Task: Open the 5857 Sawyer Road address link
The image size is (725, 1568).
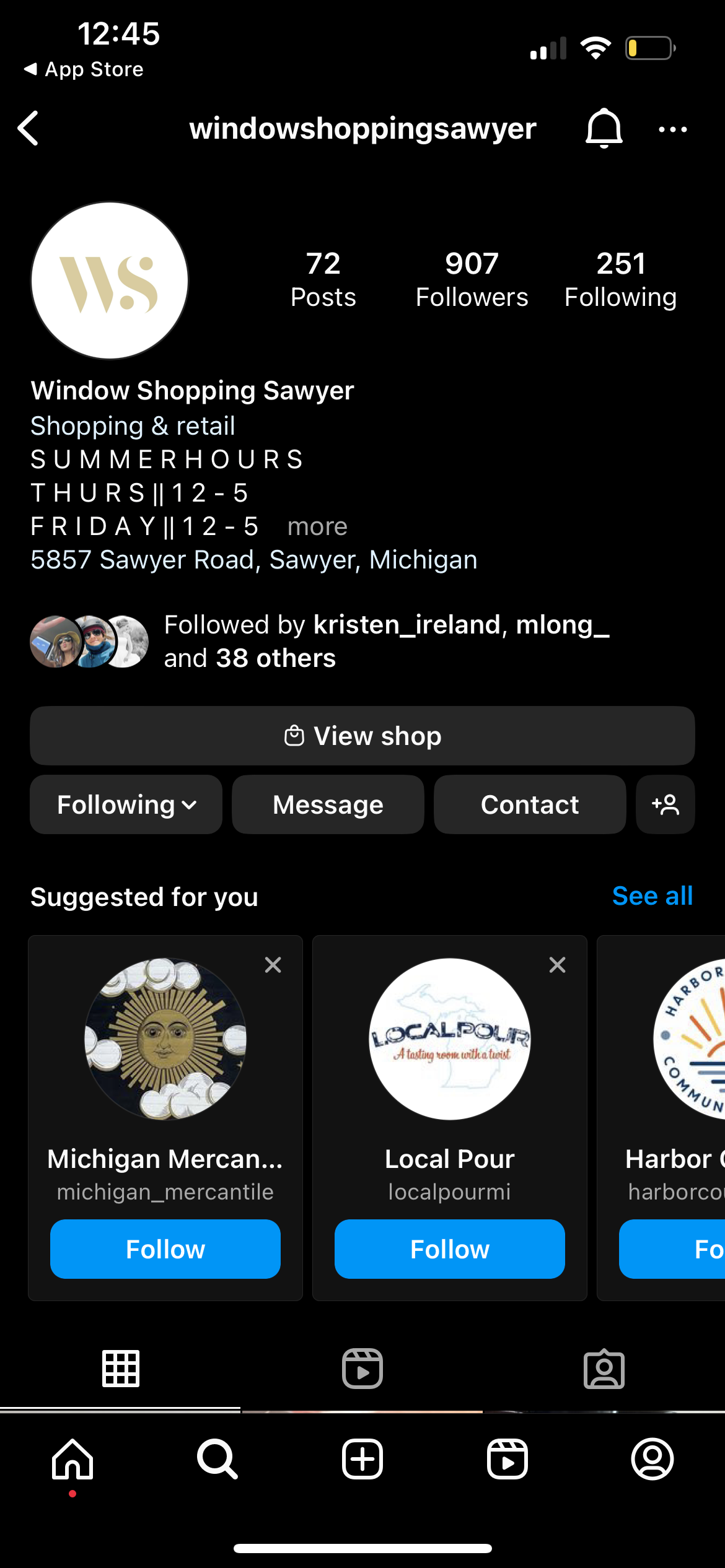Action: [x=254, y=560]
